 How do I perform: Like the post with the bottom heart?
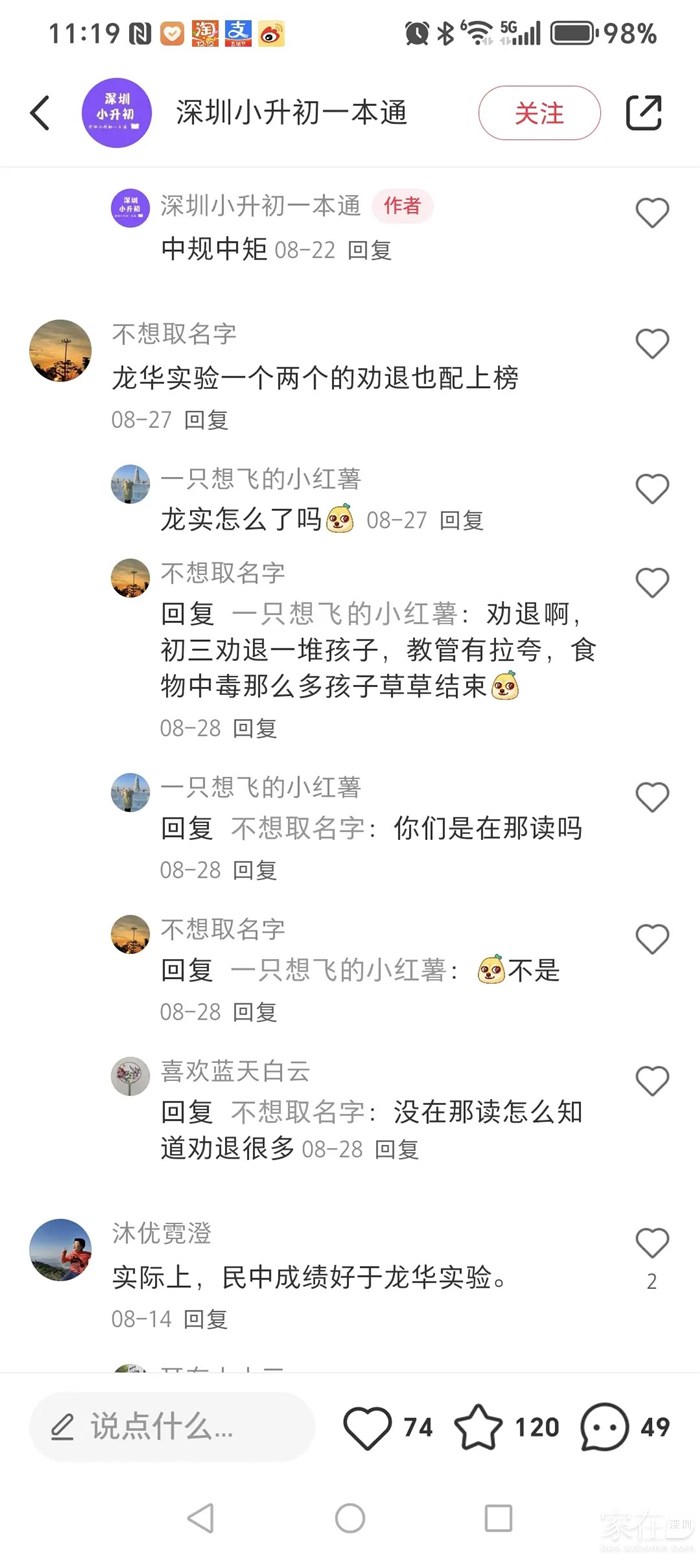[x=367, y=1427]
